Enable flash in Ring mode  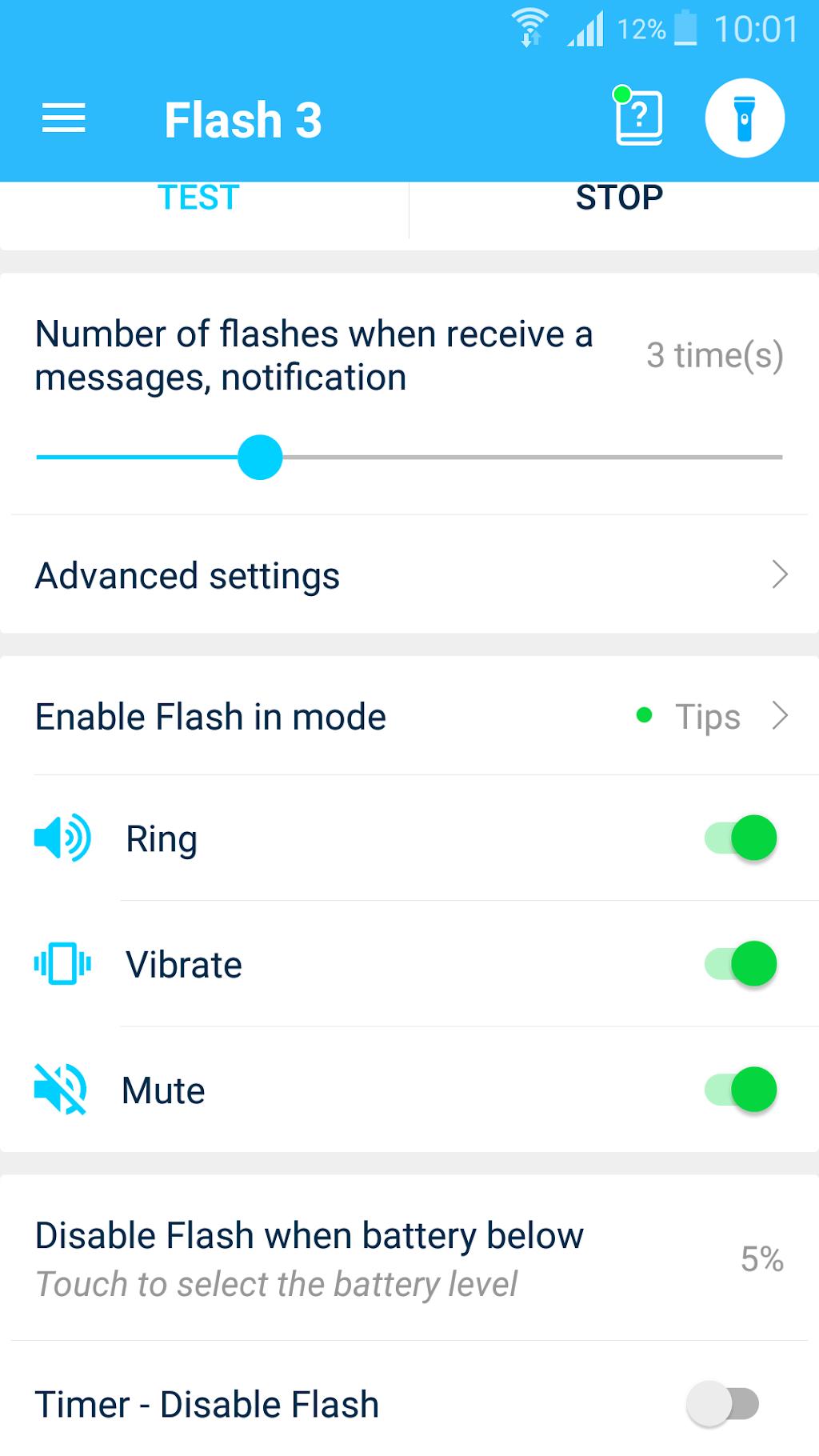tap(738, 838)
